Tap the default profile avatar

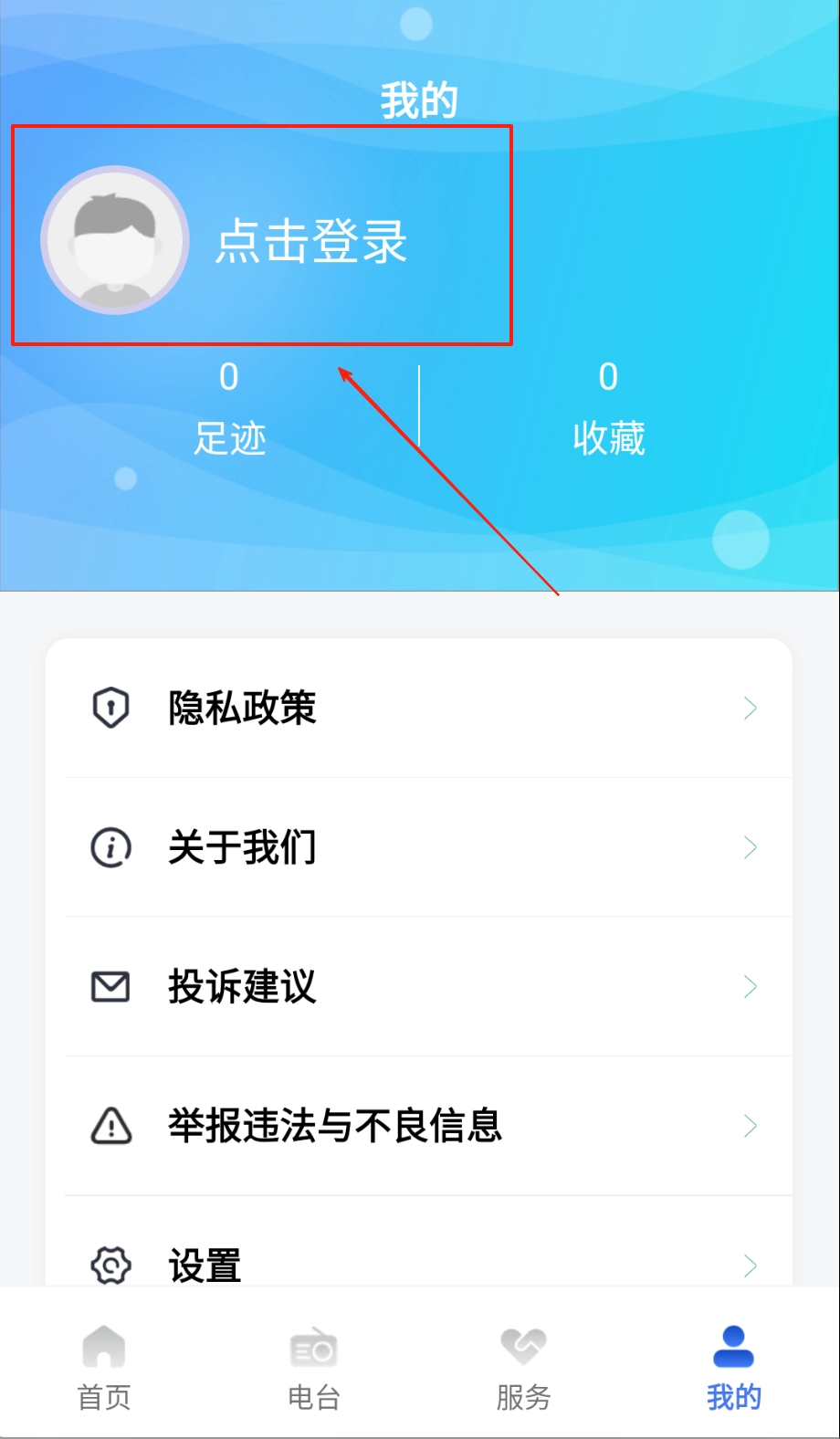point(115,240)
